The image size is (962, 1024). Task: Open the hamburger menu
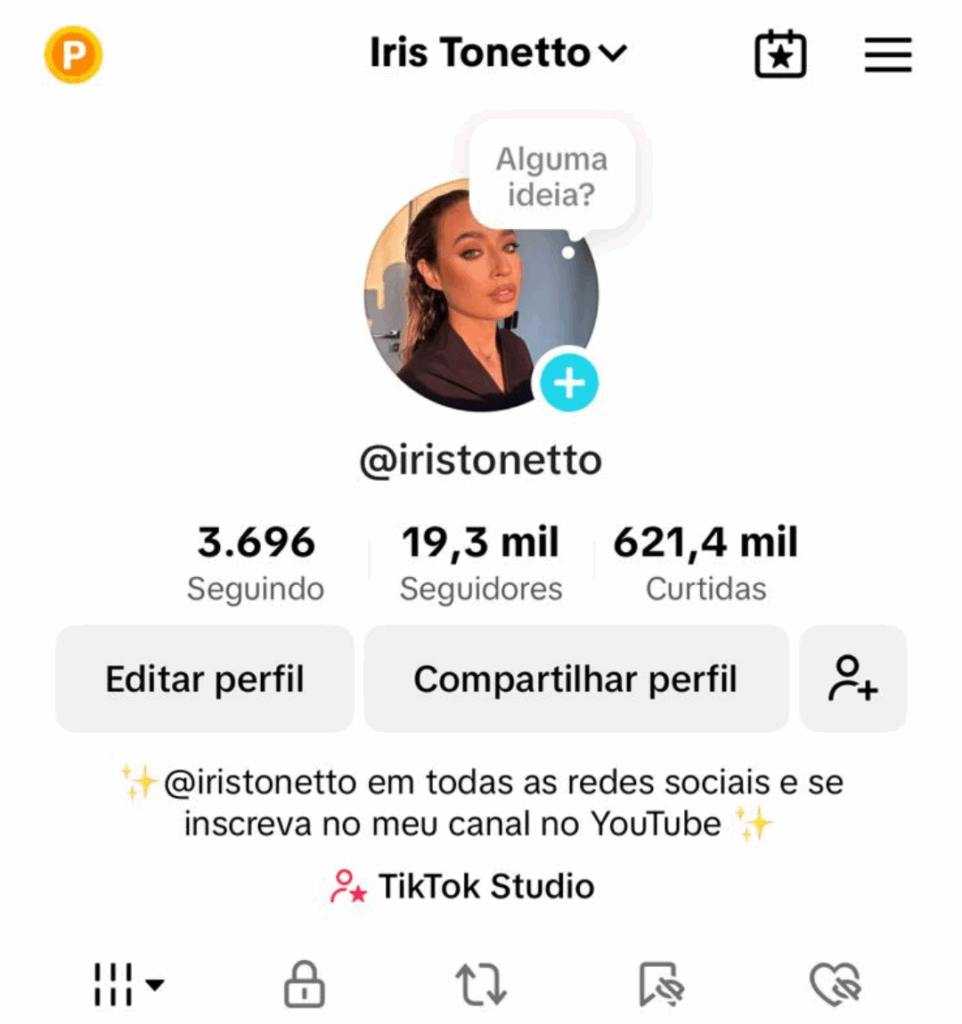coord(887,55)
